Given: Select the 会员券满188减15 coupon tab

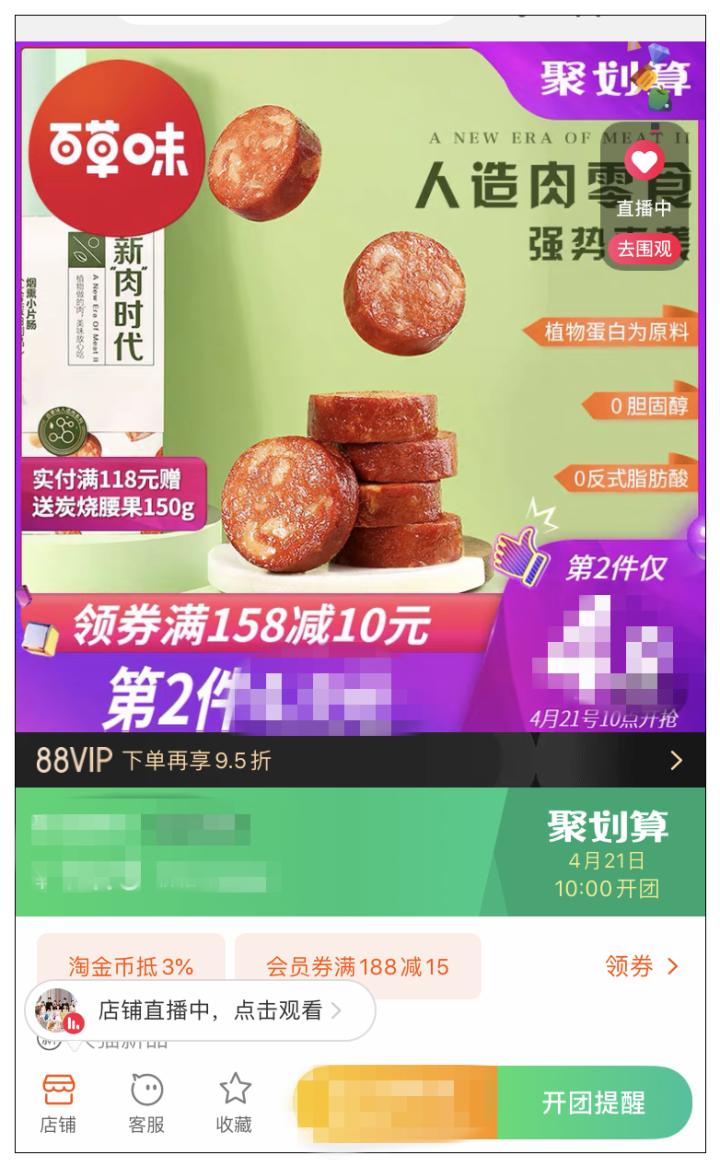Looking at the screenshot, I should (x=355, y=967).
